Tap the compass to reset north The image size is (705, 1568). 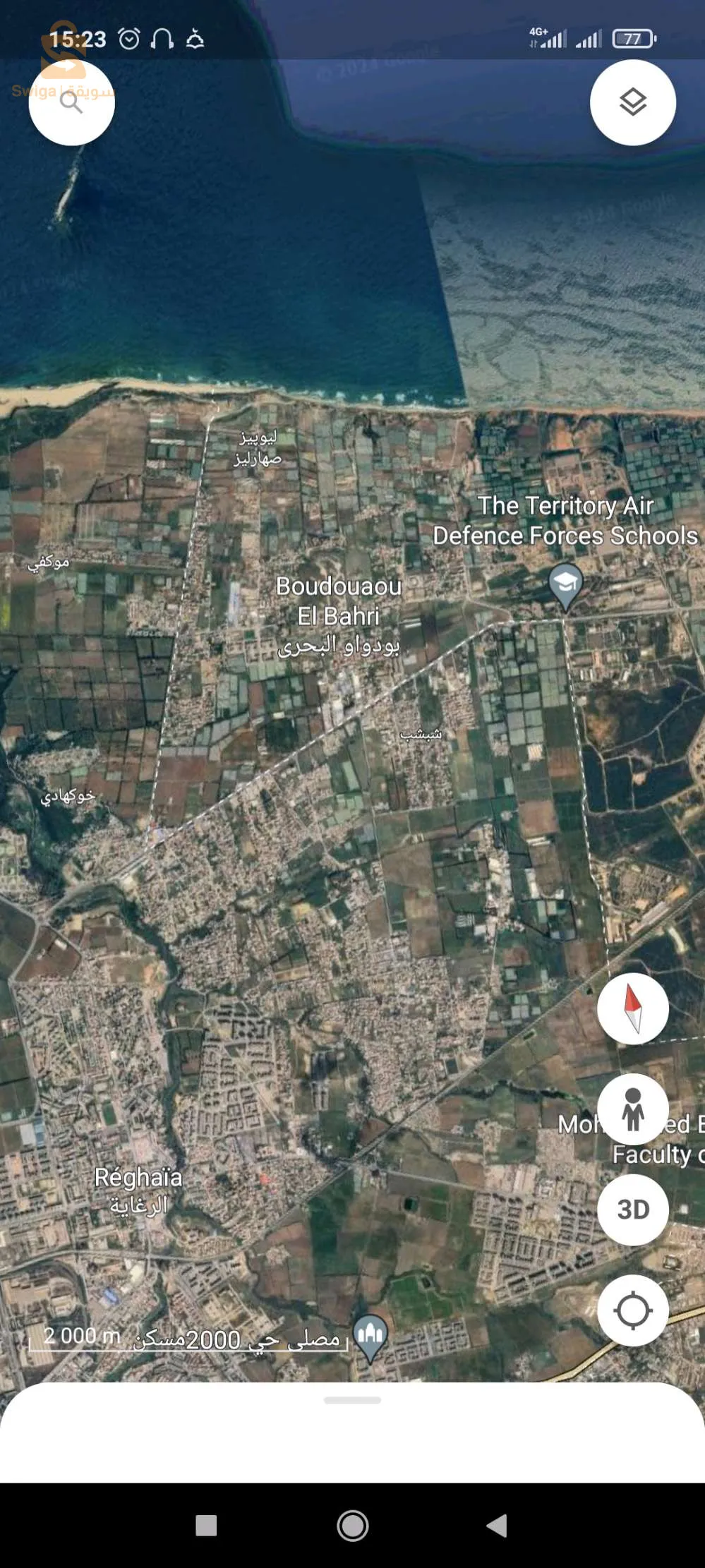632,1008
